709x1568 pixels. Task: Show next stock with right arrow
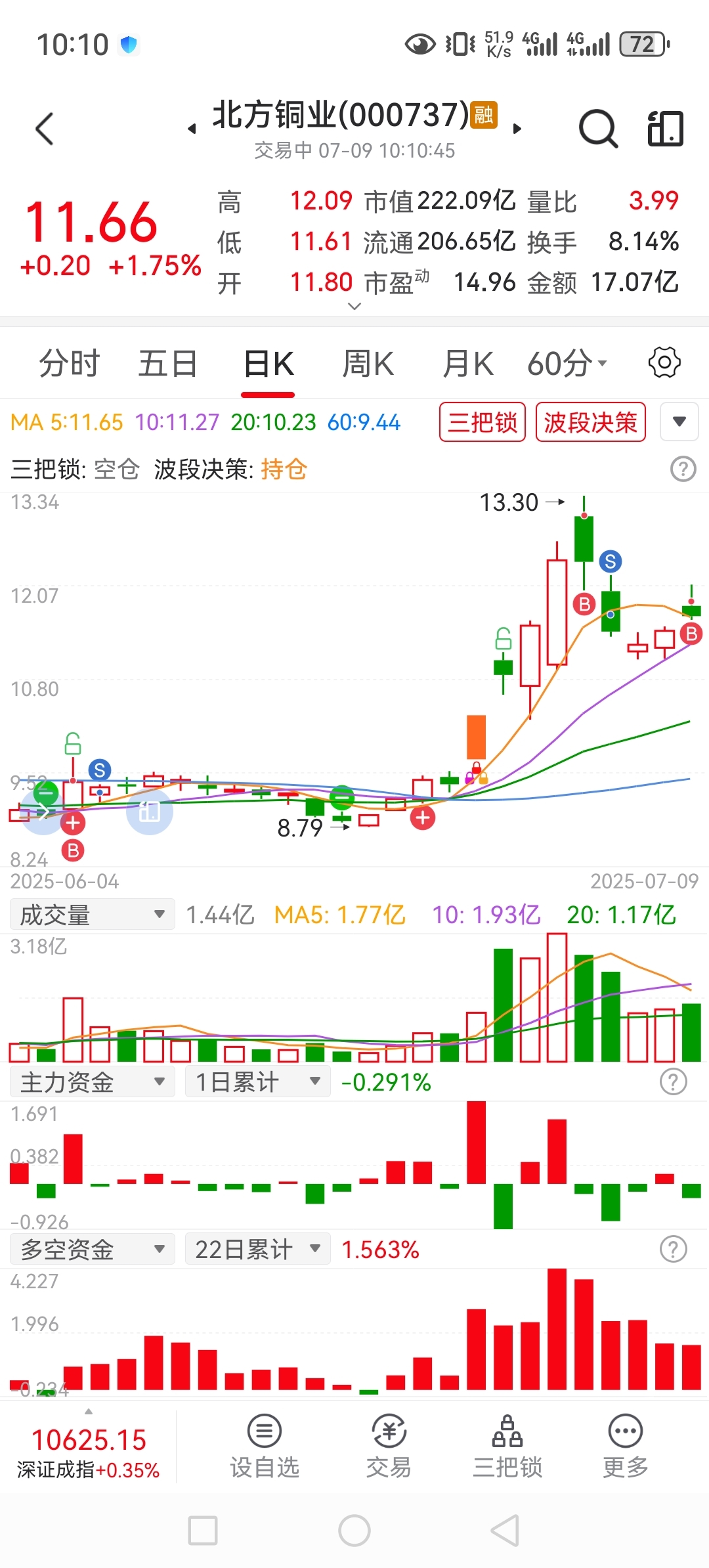click(x=517, y=129)
